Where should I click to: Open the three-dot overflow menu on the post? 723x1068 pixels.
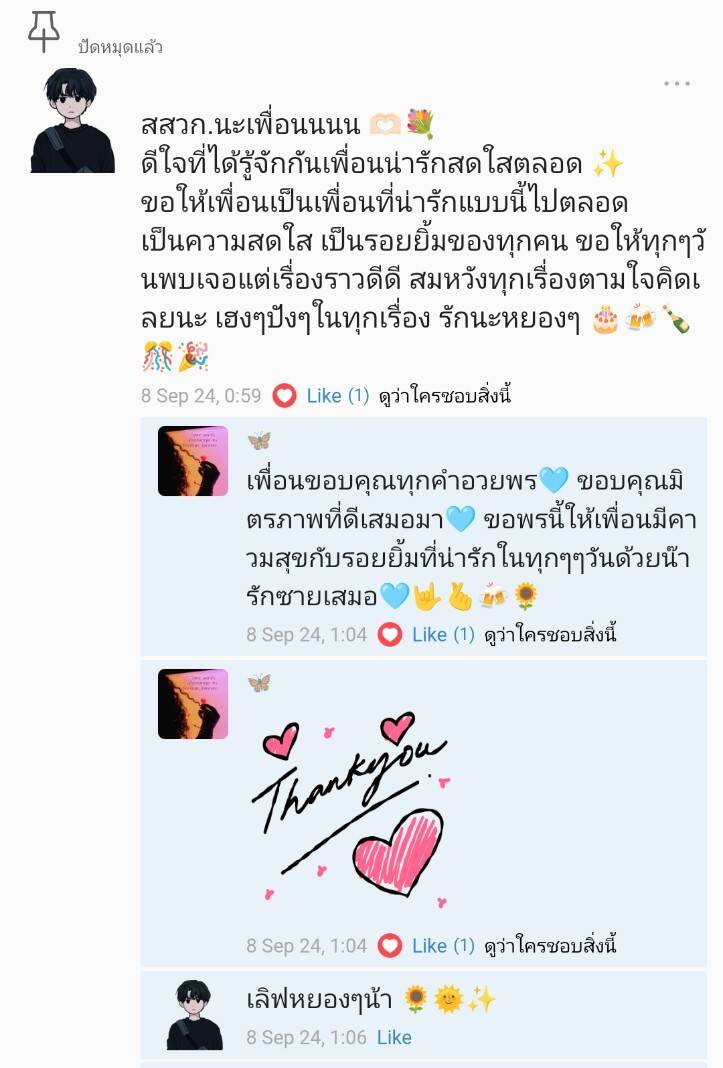pyautogui.click(x=677, y=84)
